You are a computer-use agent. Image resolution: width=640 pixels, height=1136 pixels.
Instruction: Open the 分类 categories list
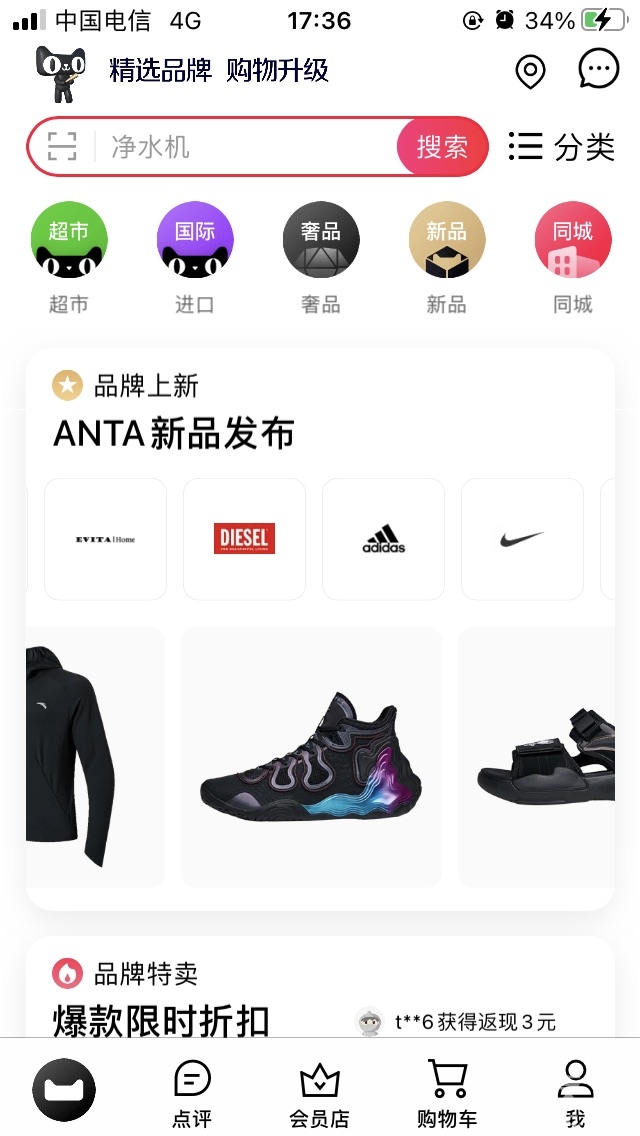[x=562, y=147]
